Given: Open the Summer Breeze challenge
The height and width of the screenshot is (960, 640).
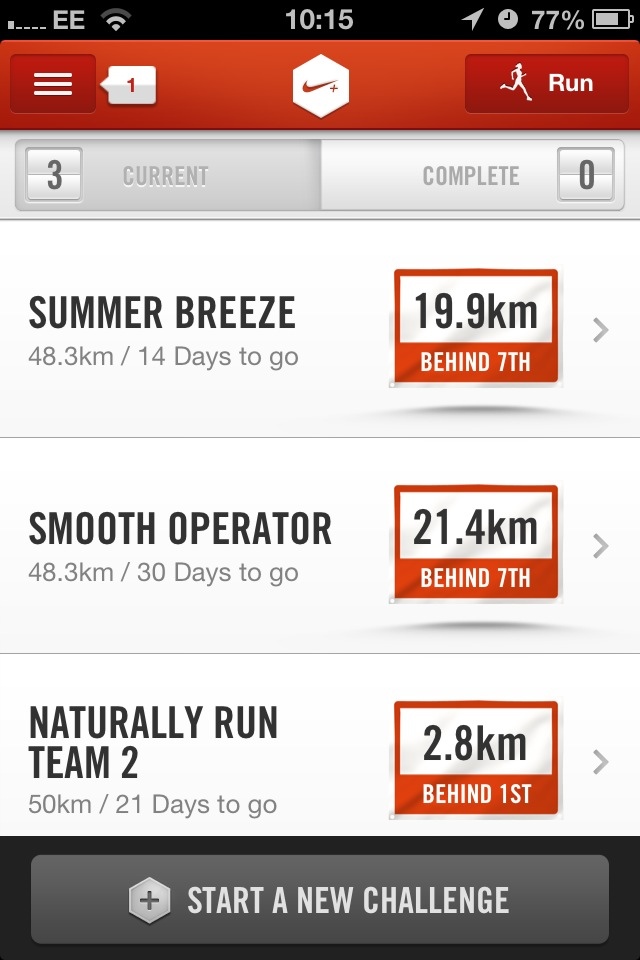Looking at the screenshot, I should [320, 328].
